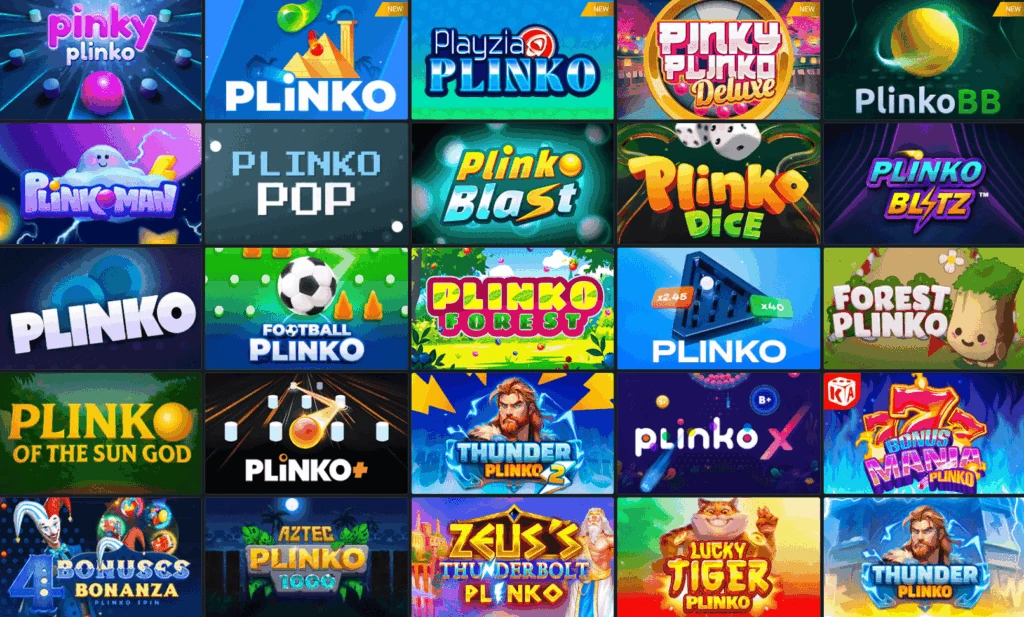The width and height of the screenshot is (1024, 617).
Task: Open the Pinky Plinko game
Action: point(100,60)
